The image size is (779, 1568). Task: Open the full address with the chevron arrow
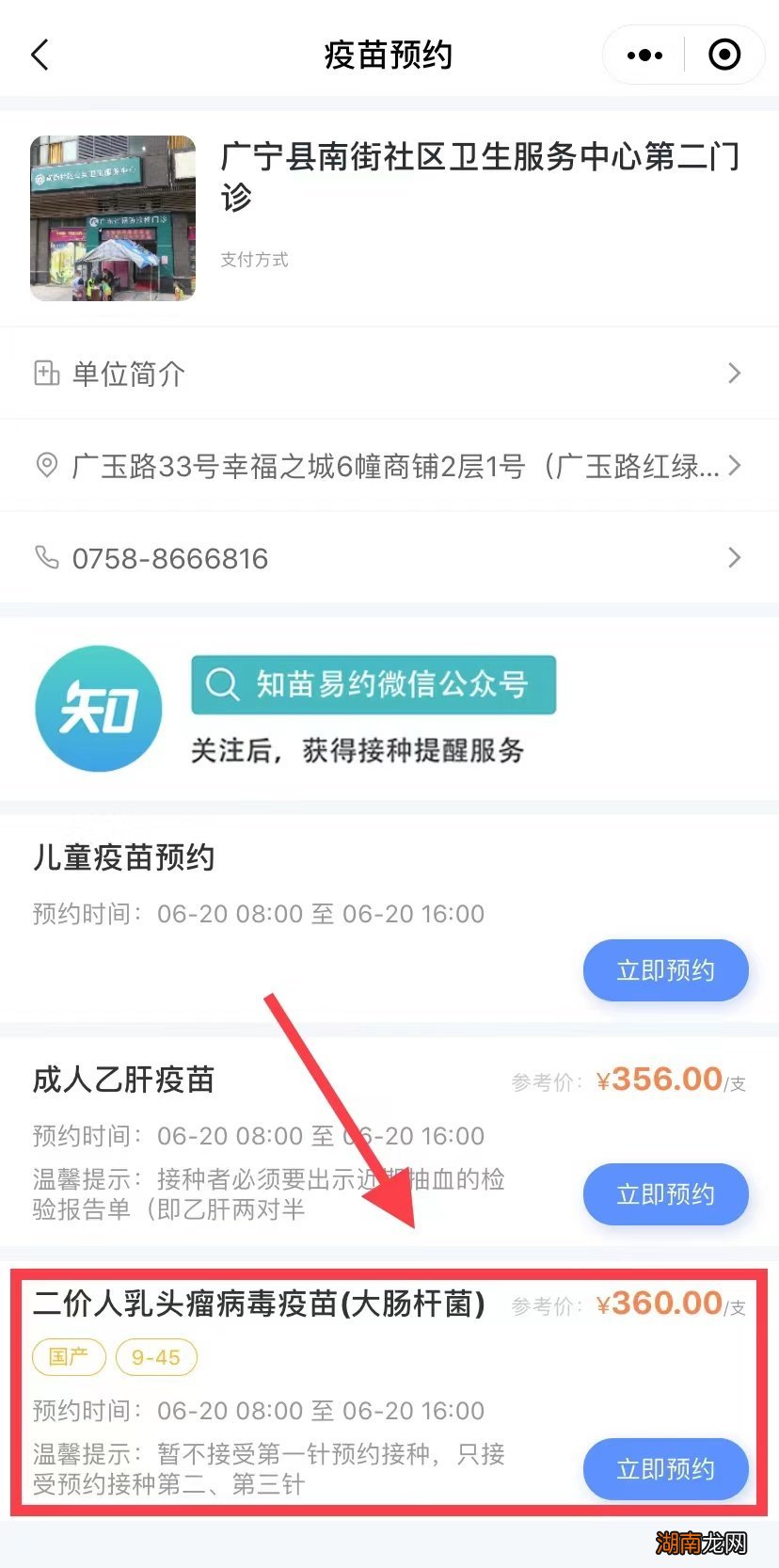735,465
